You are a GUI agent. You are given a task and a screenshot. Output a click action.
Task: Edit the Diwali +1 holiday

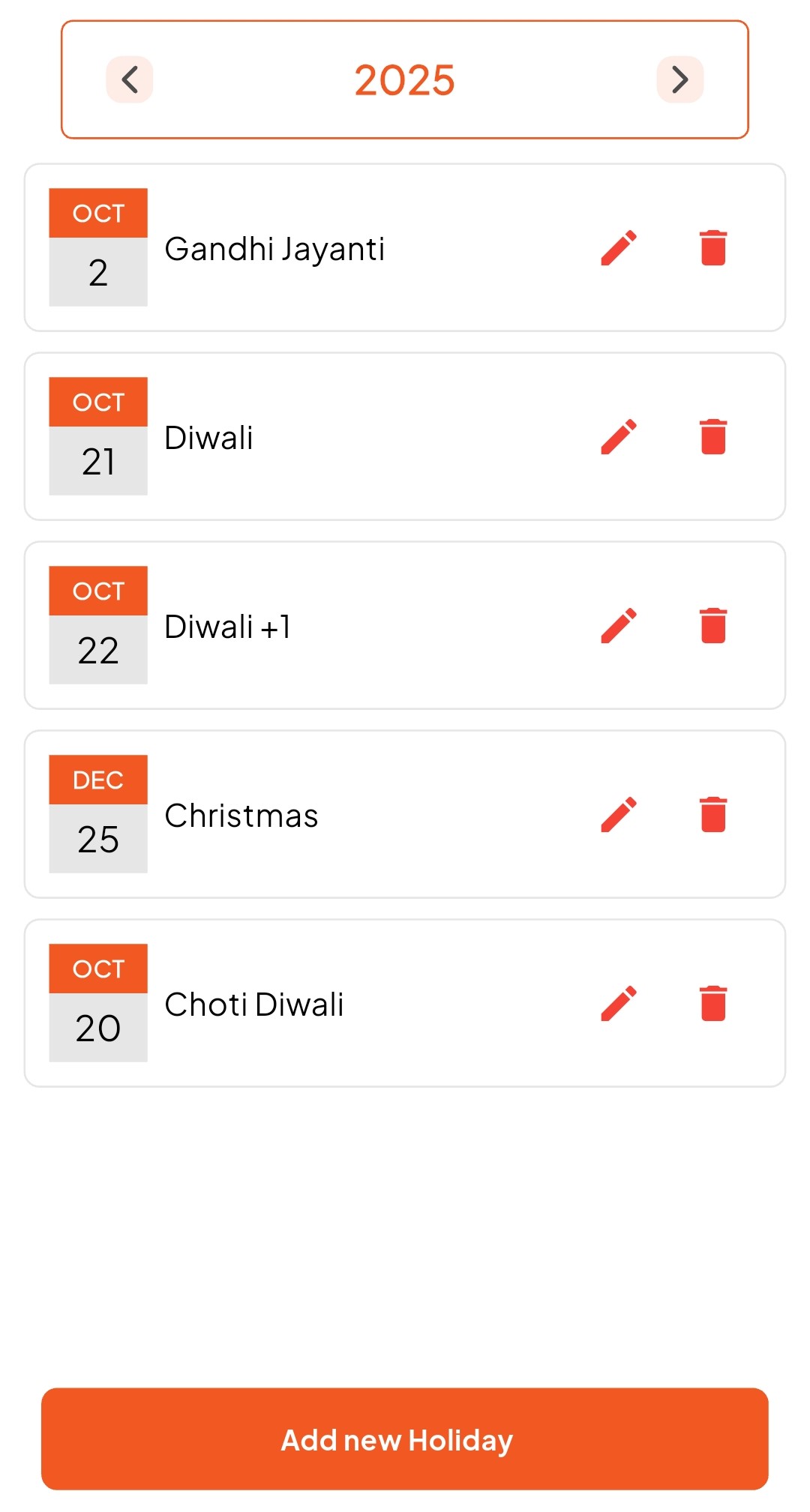[x=619, y=626]
